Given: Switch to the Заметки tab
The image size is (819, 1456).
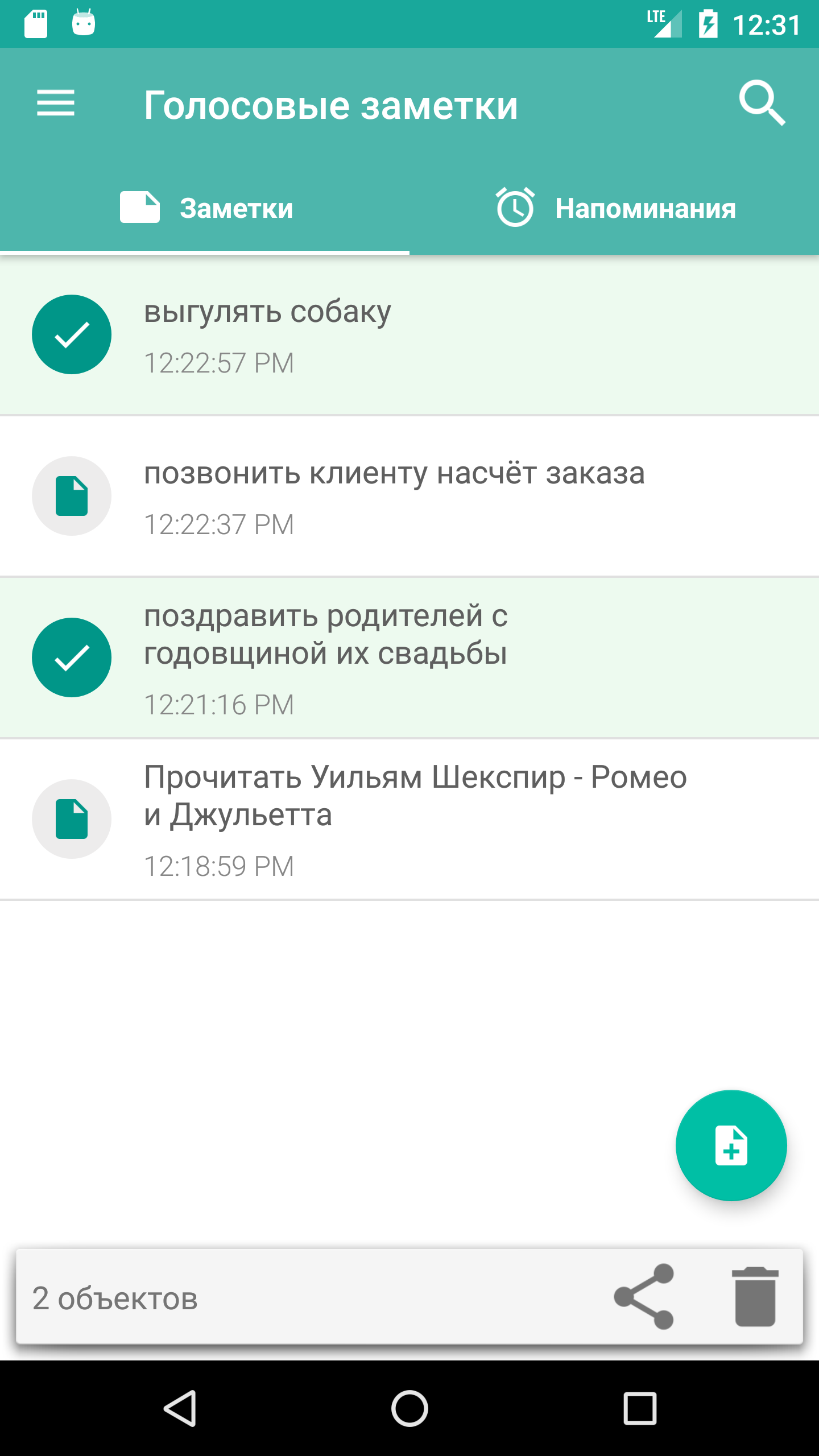Looking at the screenshot, I should pos(206,208).
